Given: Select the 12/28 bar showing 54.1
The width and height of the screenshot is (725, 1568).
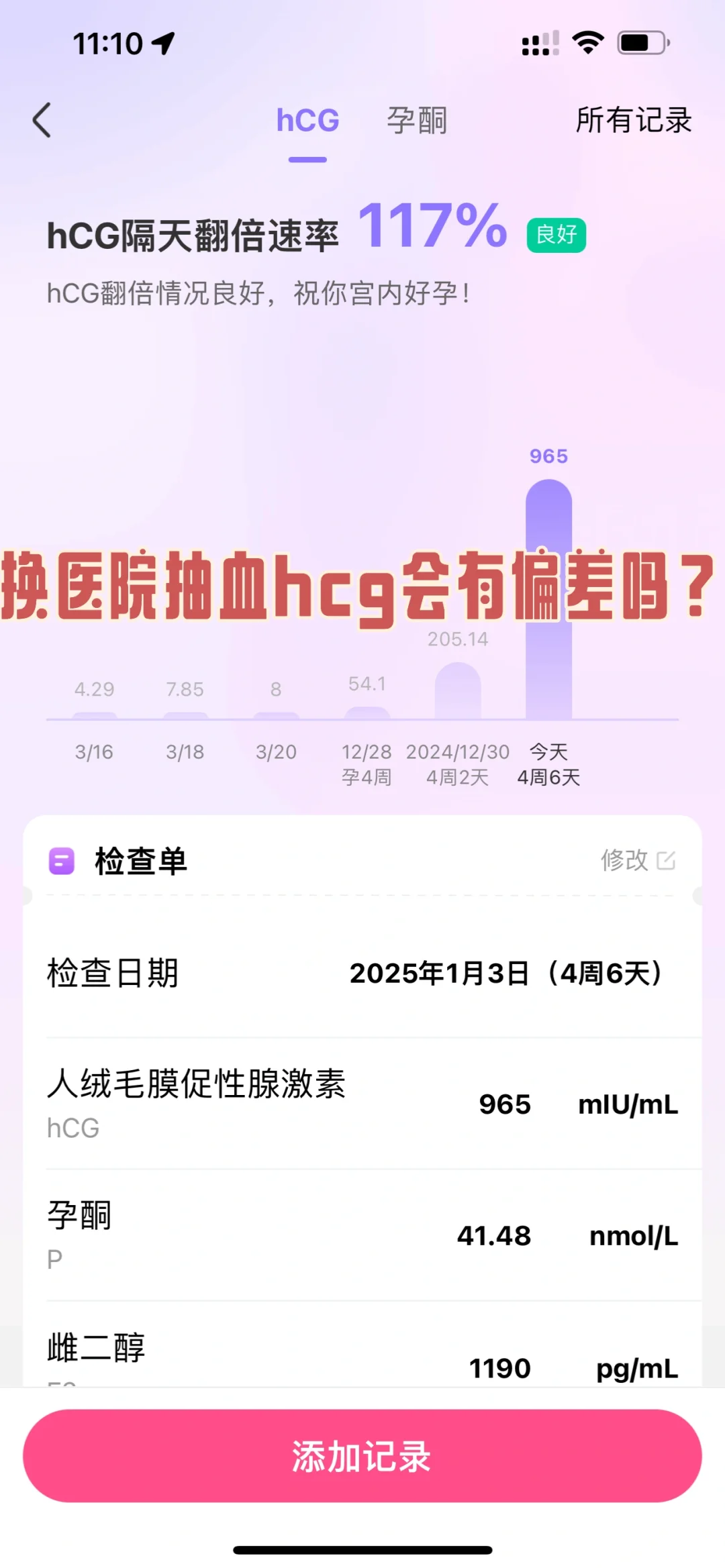Looking at the screenshot, I should coord(367,711).
